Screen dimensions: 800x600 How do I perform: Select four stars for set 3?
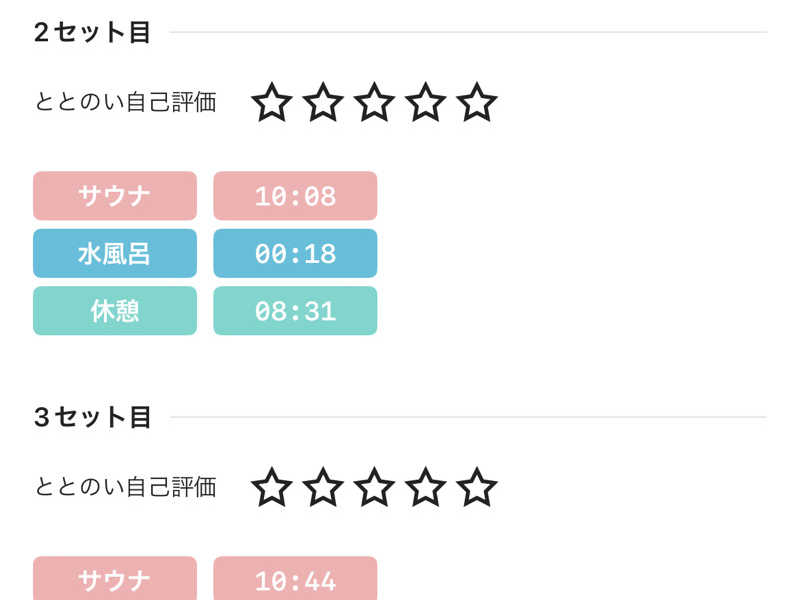425,487
